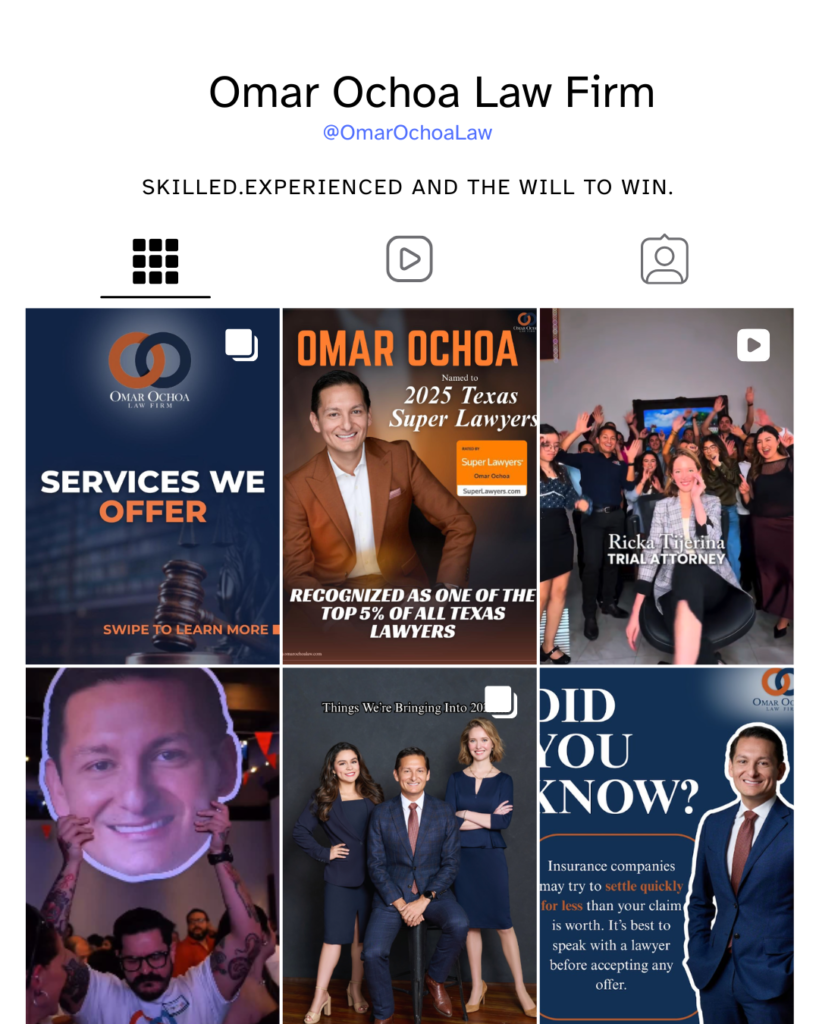
Task: Open the Things We're Bringing Into post
Action: pos(409,845)
